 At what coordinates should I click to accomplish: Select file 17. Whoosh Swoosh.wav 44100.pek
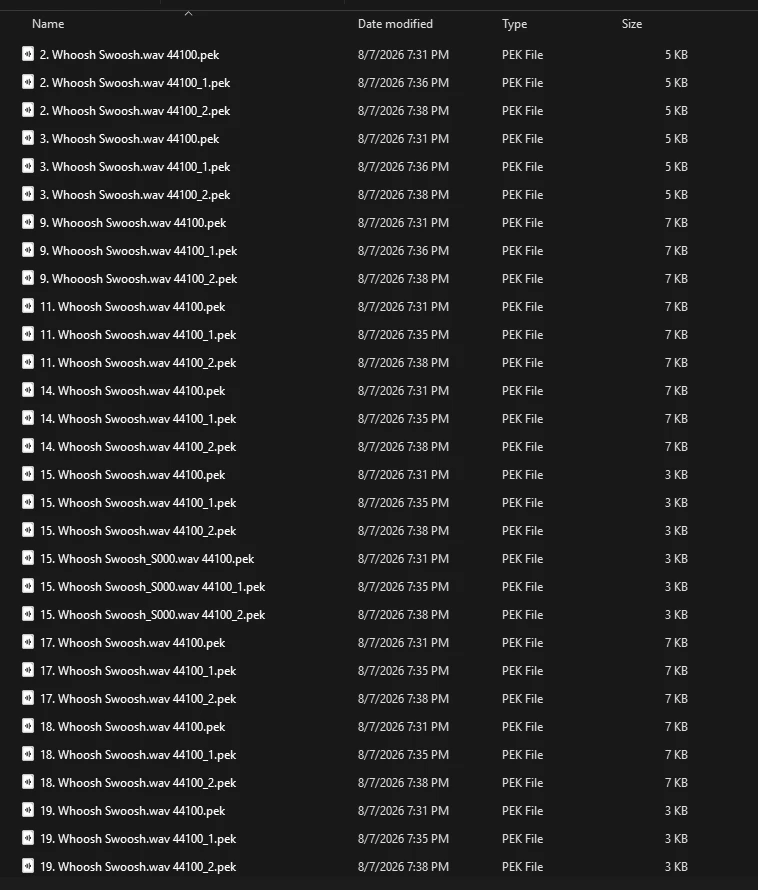point(132,643)
